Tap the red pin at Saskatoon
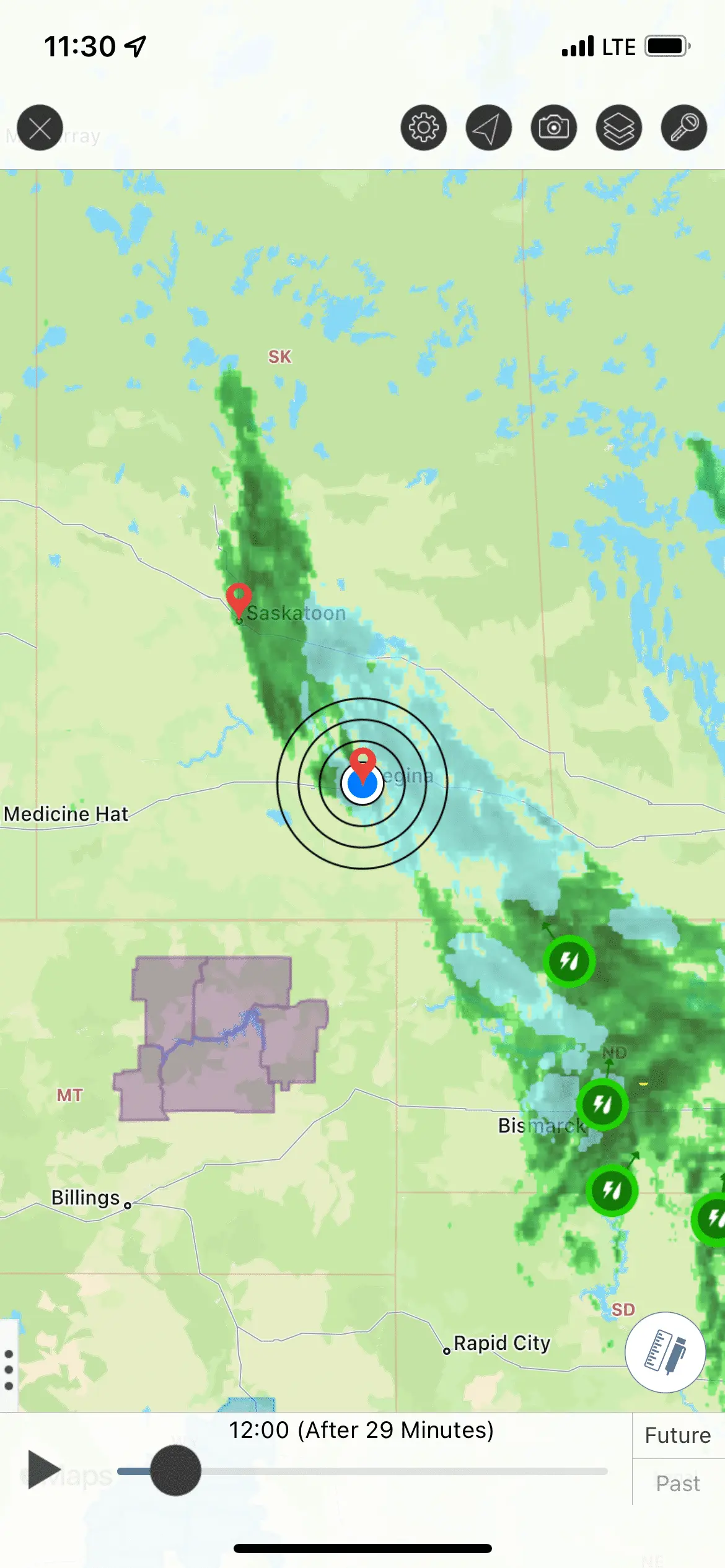725x1568 pixels. click(x=239, y=598)
